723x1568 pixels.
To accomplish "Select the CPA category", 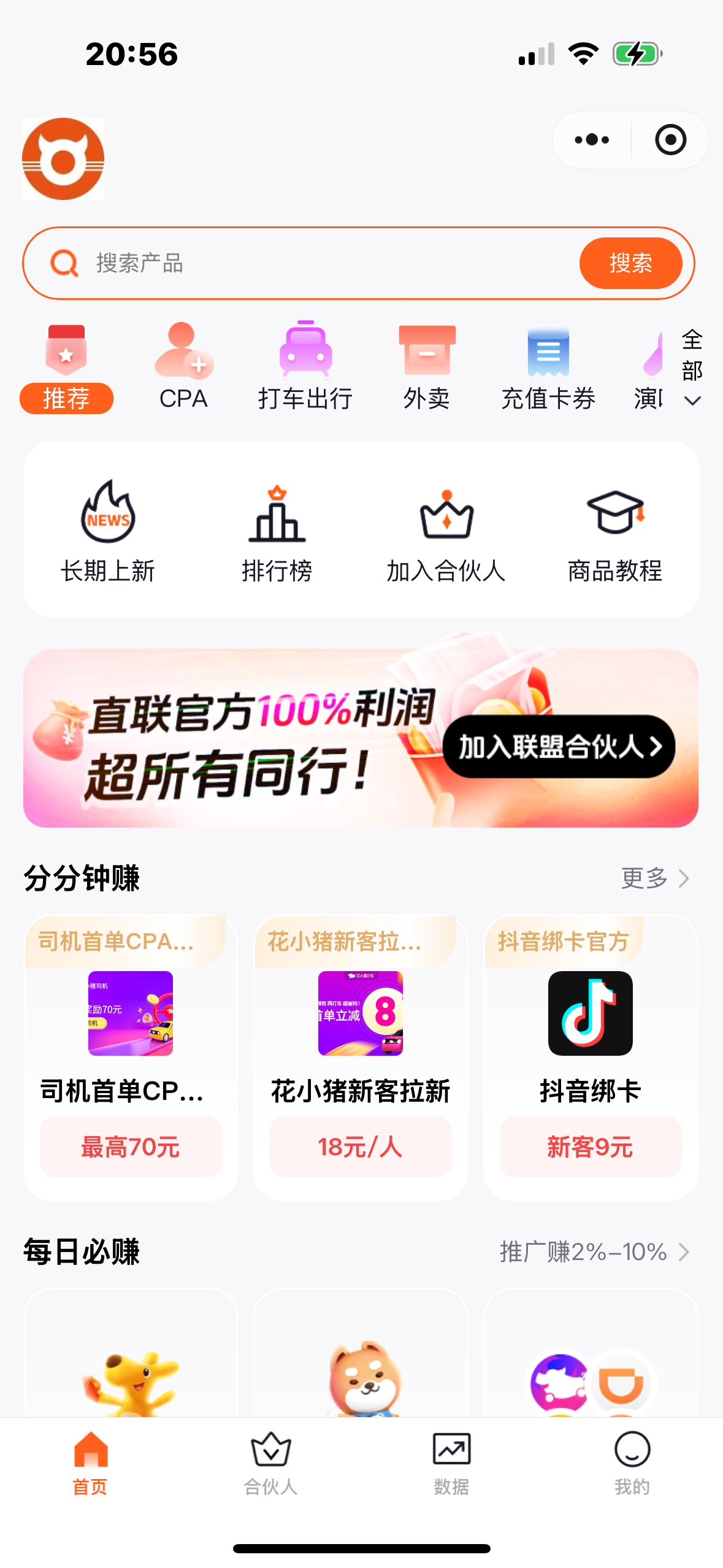I will pos(183,367).
